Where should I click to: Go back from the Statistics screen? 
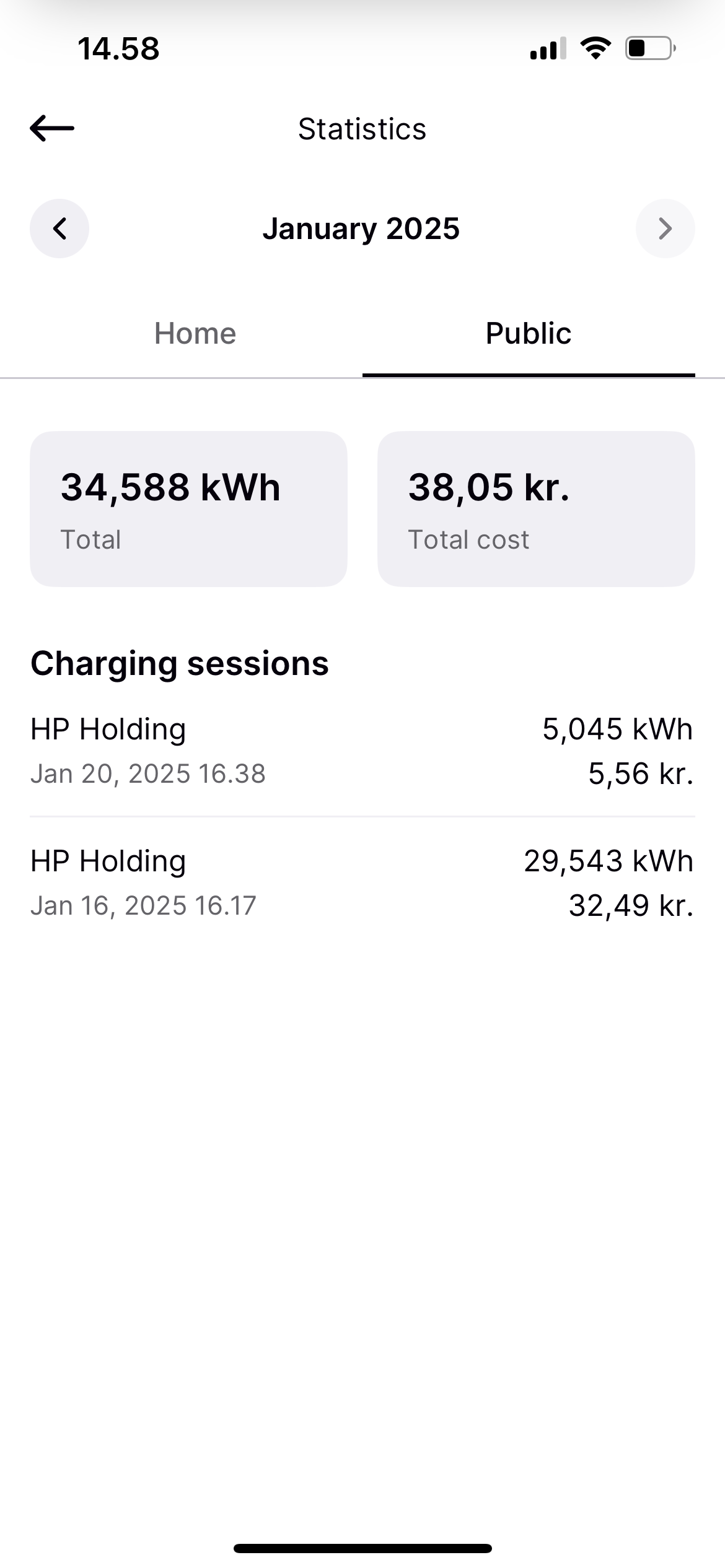pos(52,129)
